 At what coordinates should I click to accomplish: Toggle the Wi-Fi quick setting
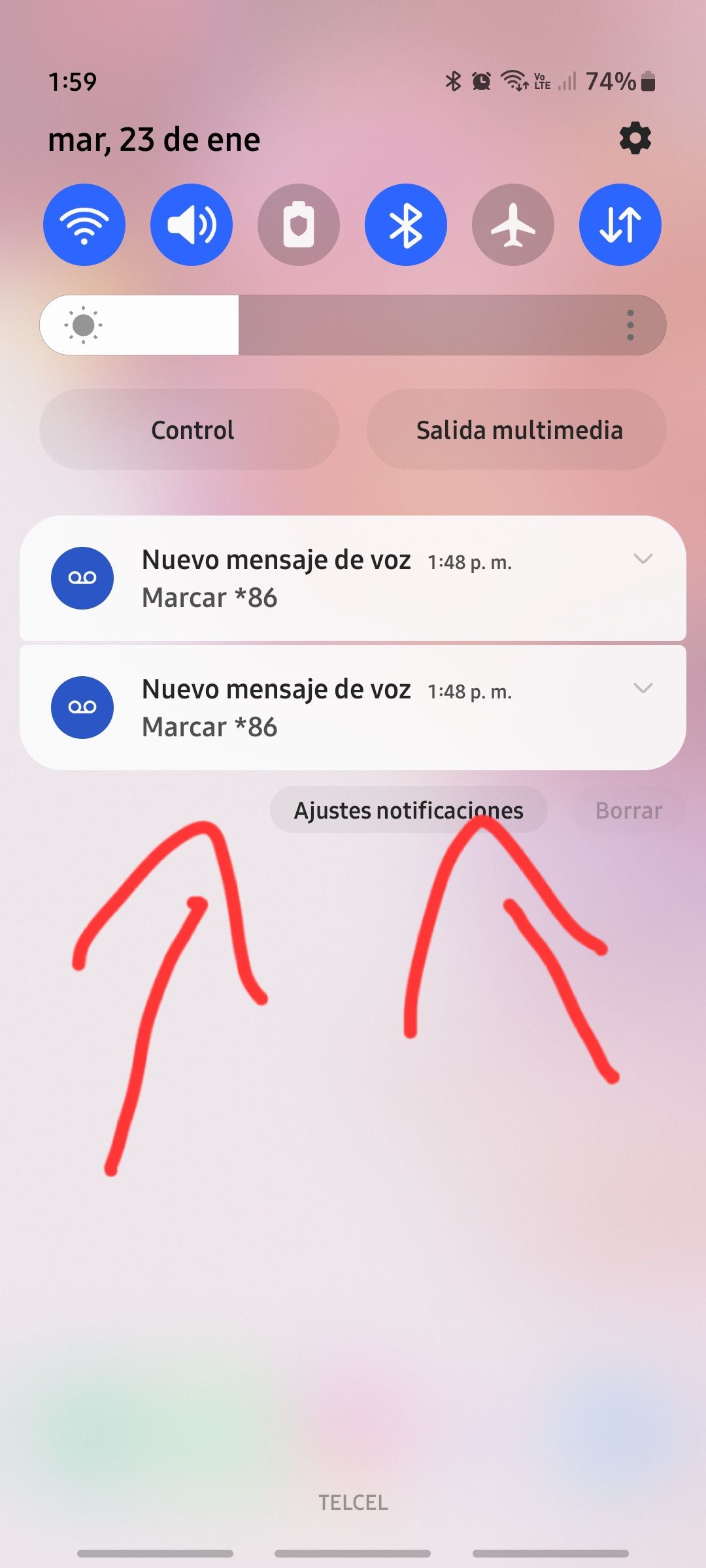point(84,224)
